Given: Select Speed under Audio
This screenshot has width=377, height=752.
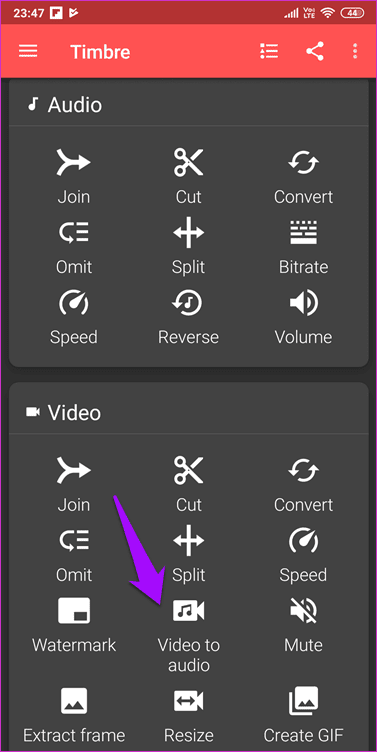Looking at the screenshot, I should (73, 317).
